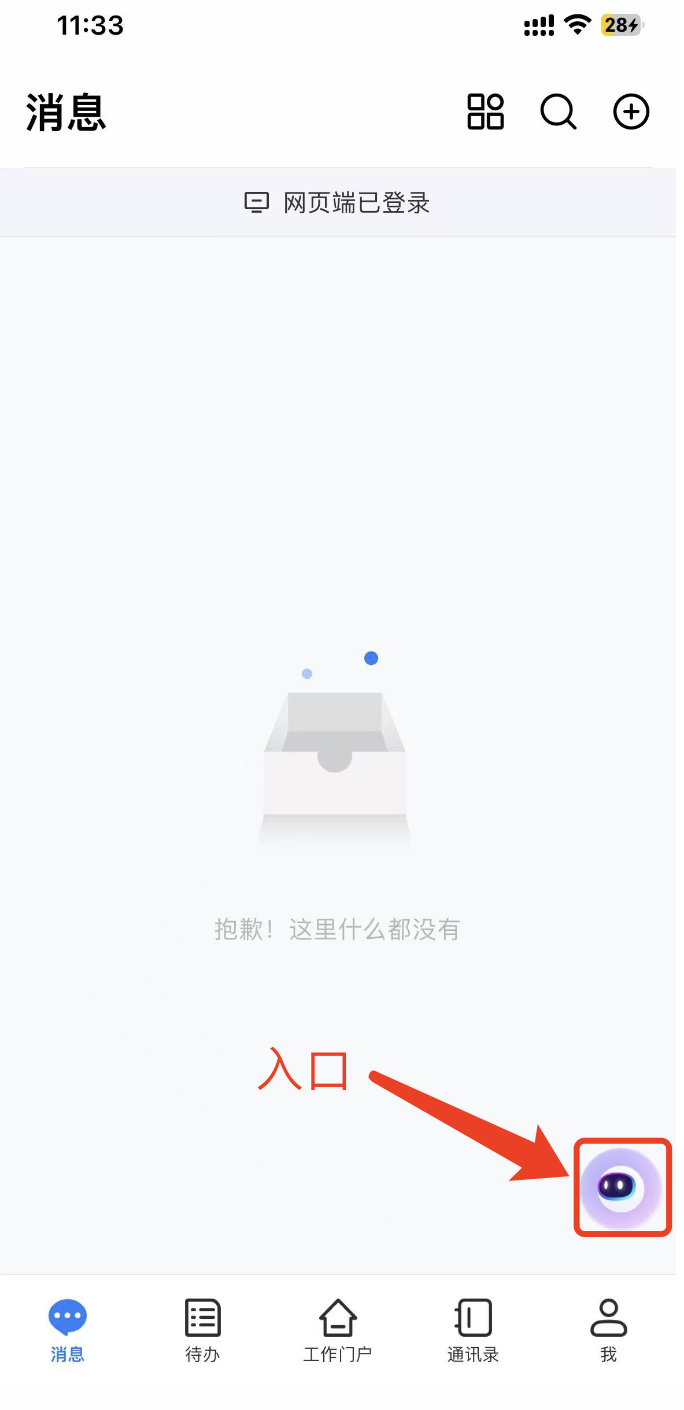
Task: Select the 我 profile tab
Action: (608, 1331)
